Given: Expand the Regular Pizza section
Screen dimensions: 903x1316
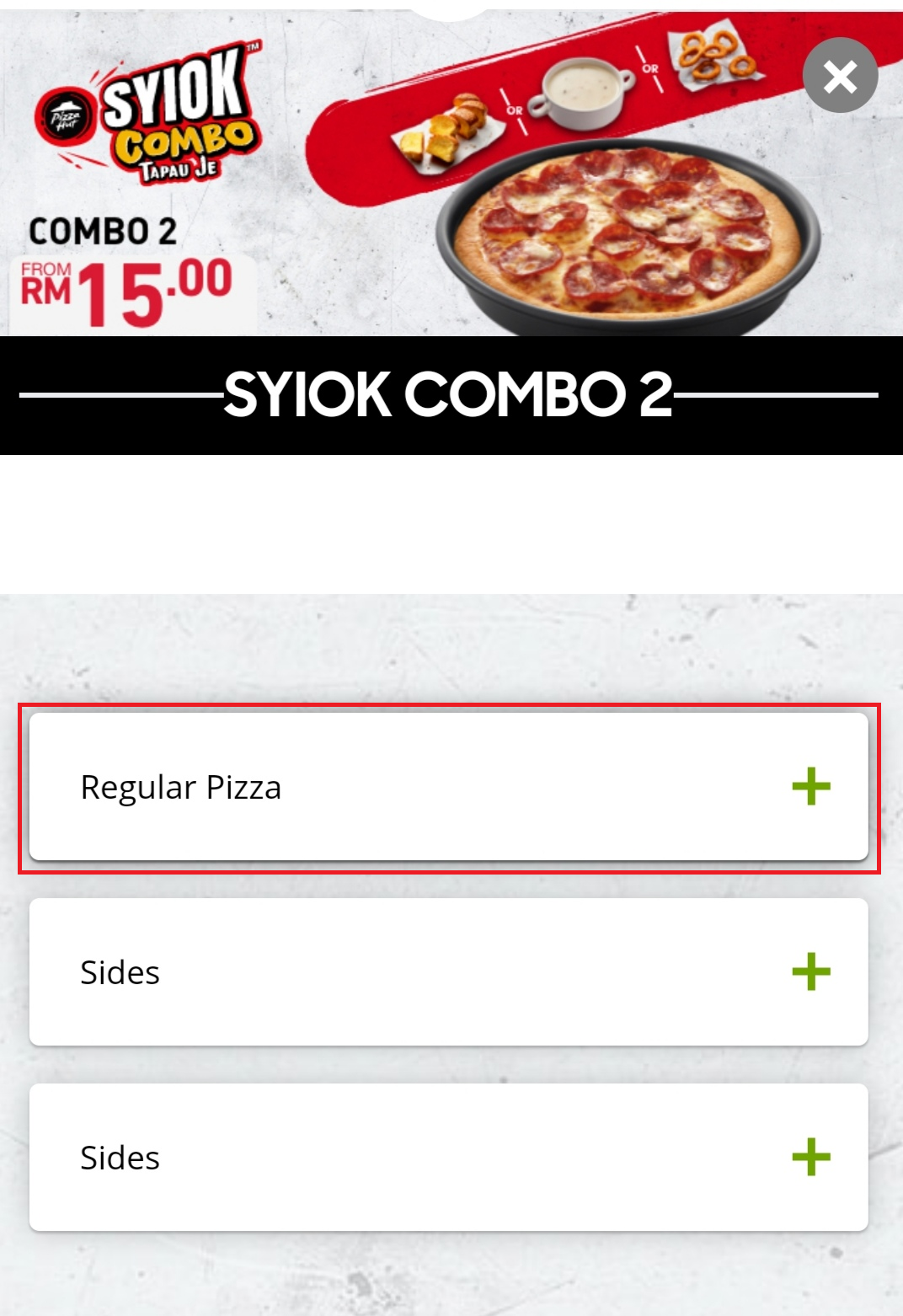Looking at the screenshot, I should [810, 786].
